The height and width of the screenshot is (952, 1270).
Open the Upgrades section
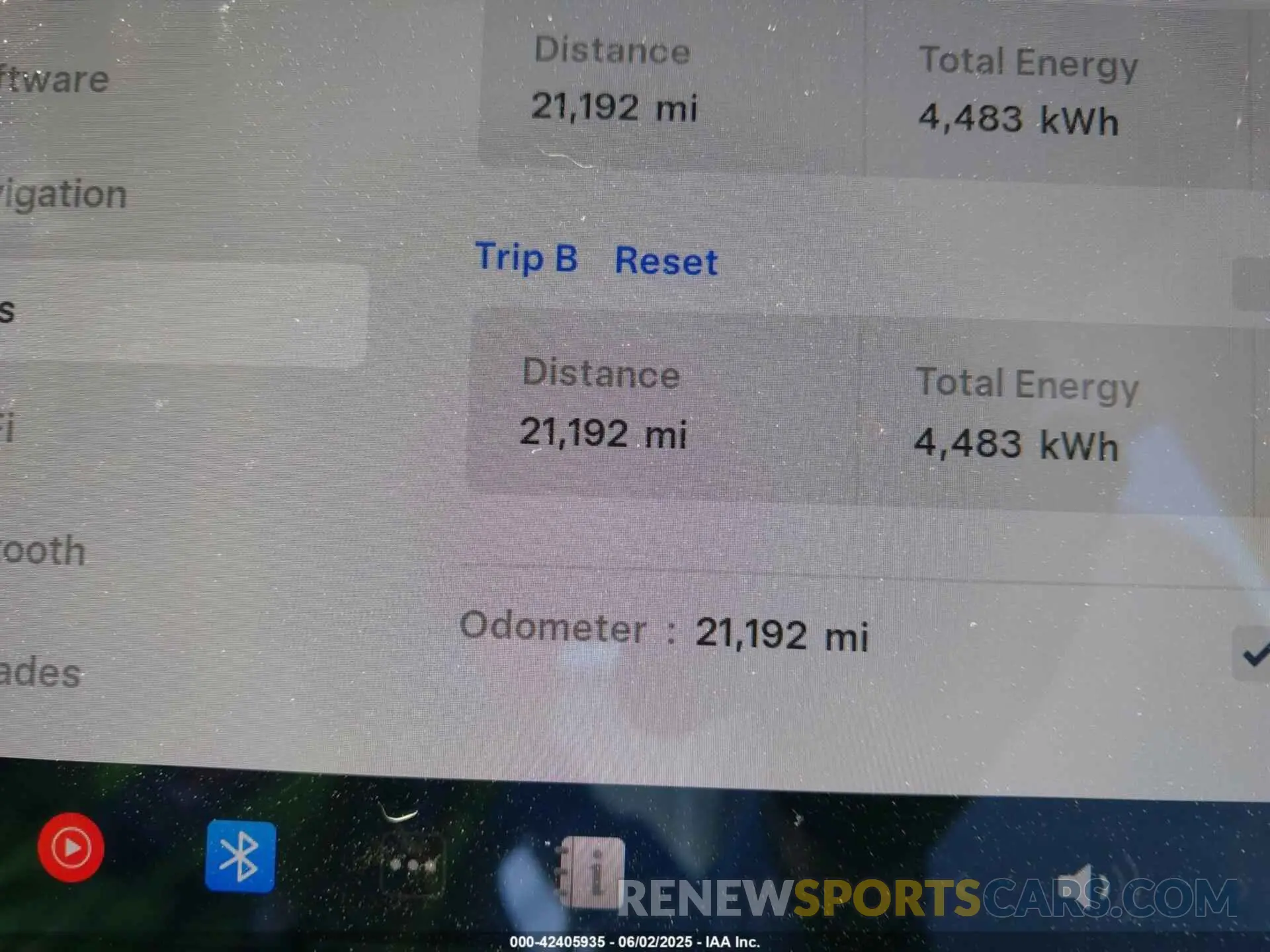[41, 673]
